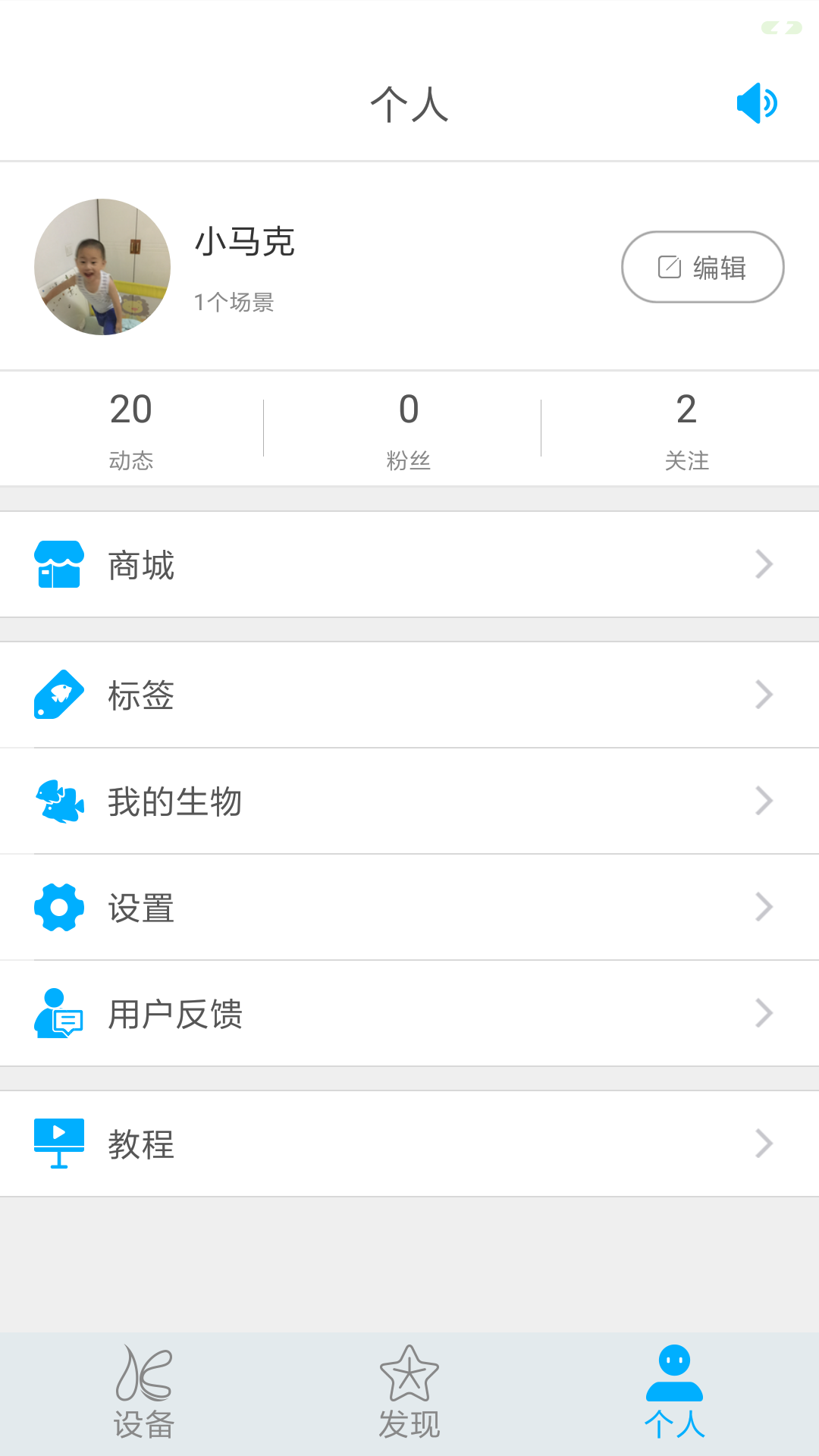This screenshot has height=1456, width=819.
Task: Go to 设置 settings
Action: coord(409,907)
